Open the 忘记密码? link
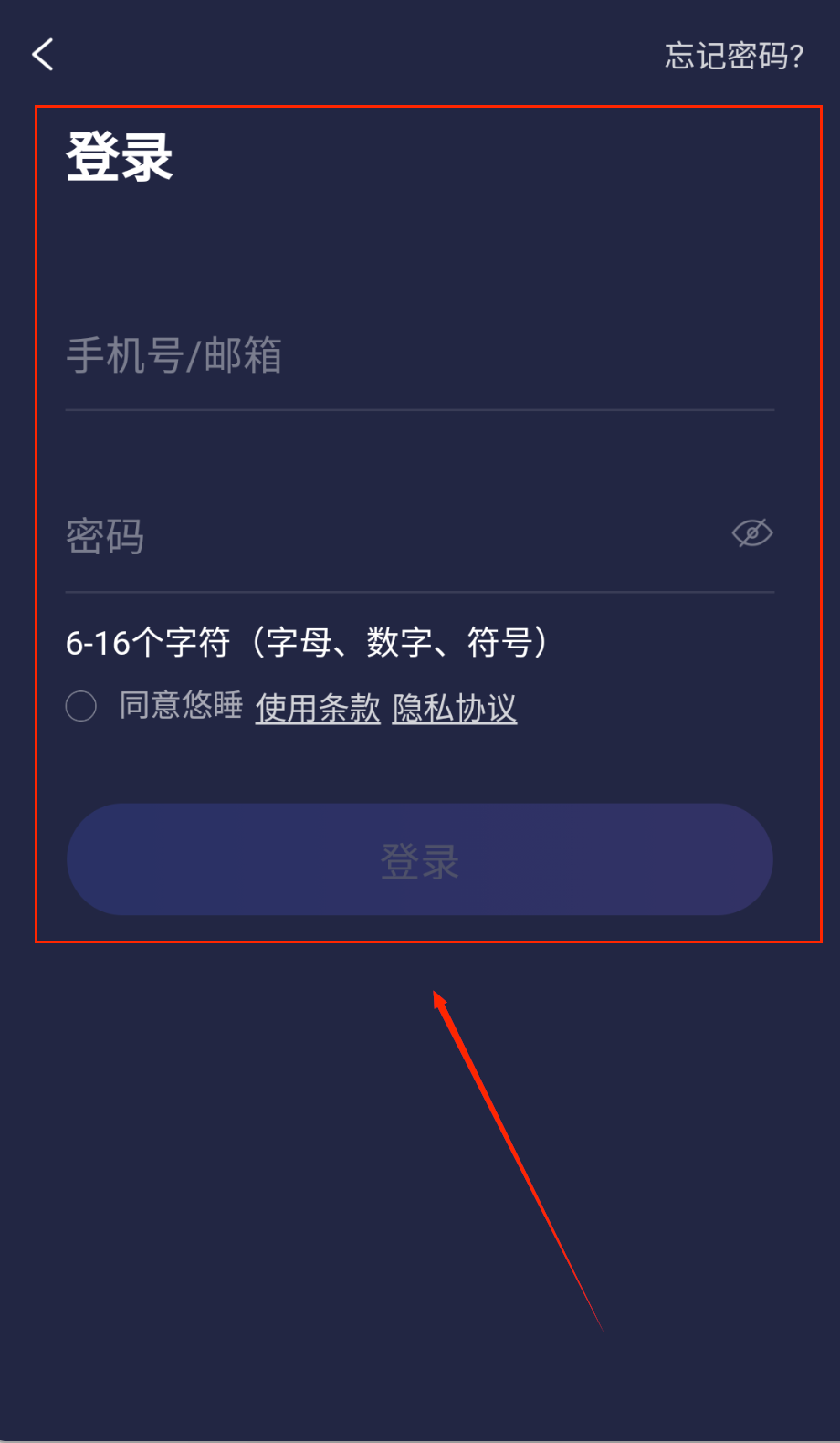Image resolution: width=840 pixels, height=1443 pixels. coord(733,57)
